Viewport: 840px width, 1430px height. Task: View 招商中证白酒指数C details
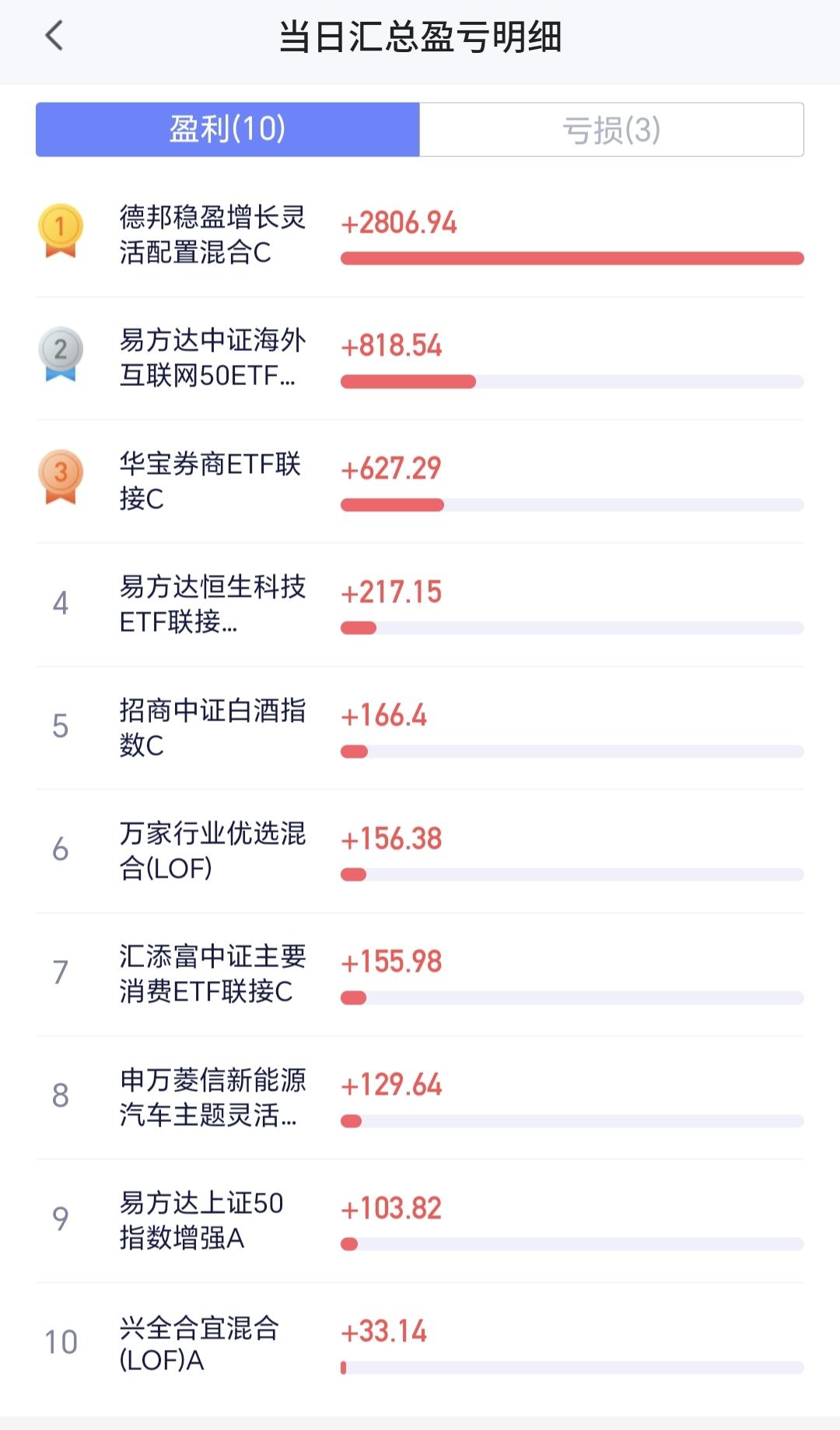[x=420, y=728]
